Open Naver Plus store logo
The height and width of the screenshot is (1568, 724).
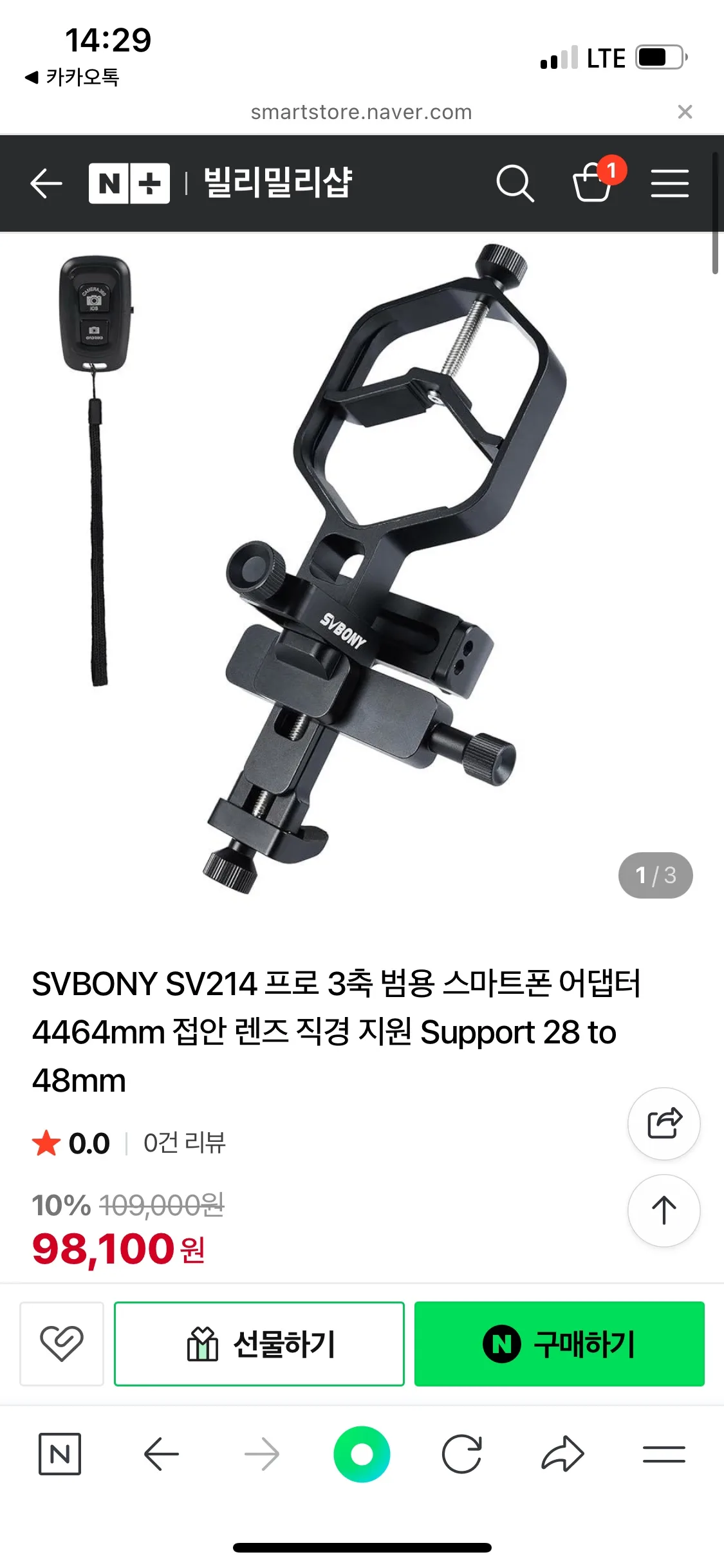pos(129,183)
